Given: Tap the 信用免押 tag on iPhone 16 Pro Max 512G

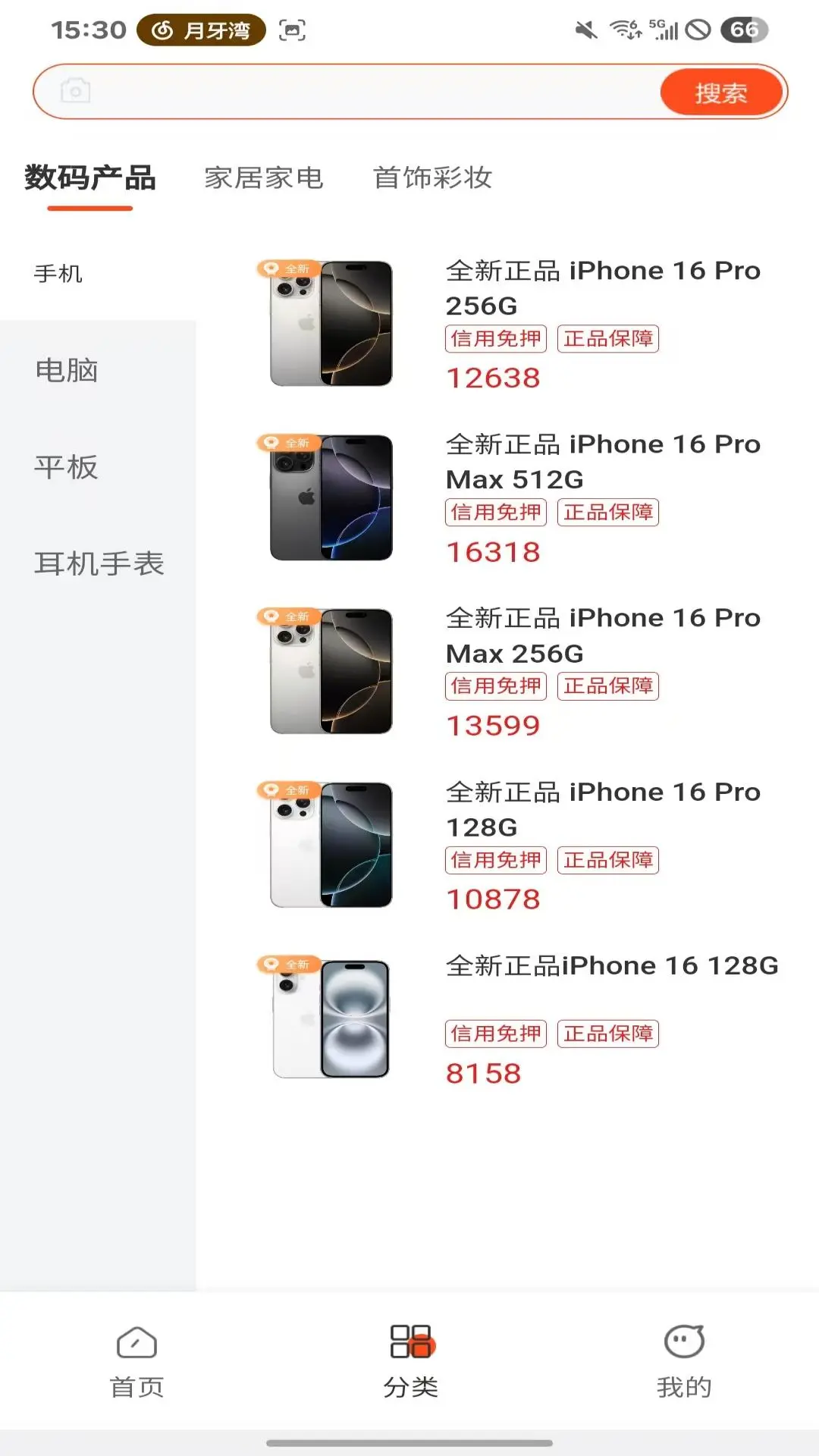Looking at the screenshot, I should (x=494, y=513).
